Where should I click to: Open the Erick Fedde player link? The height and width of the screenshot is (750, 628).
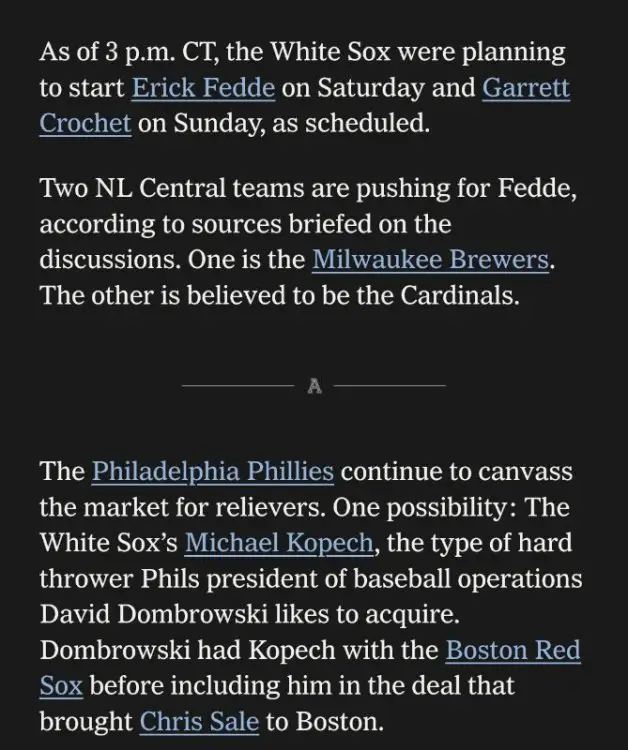[x=203, y=87]
